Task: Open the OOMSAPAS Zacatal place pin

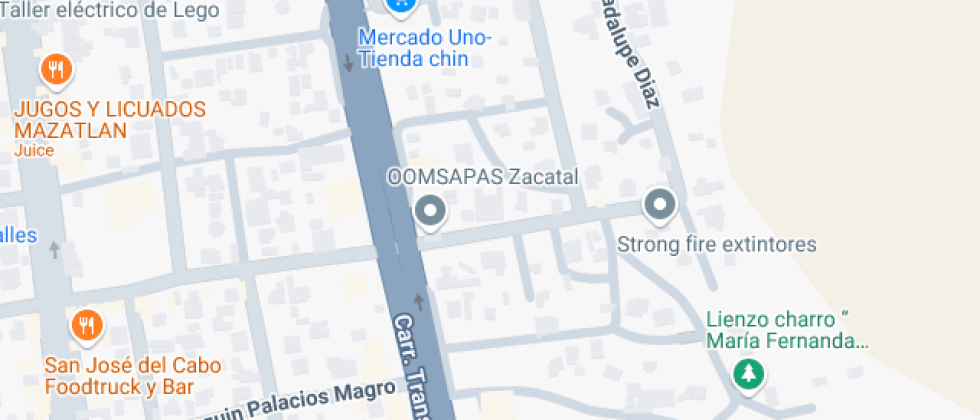Action: pos(431,211)
